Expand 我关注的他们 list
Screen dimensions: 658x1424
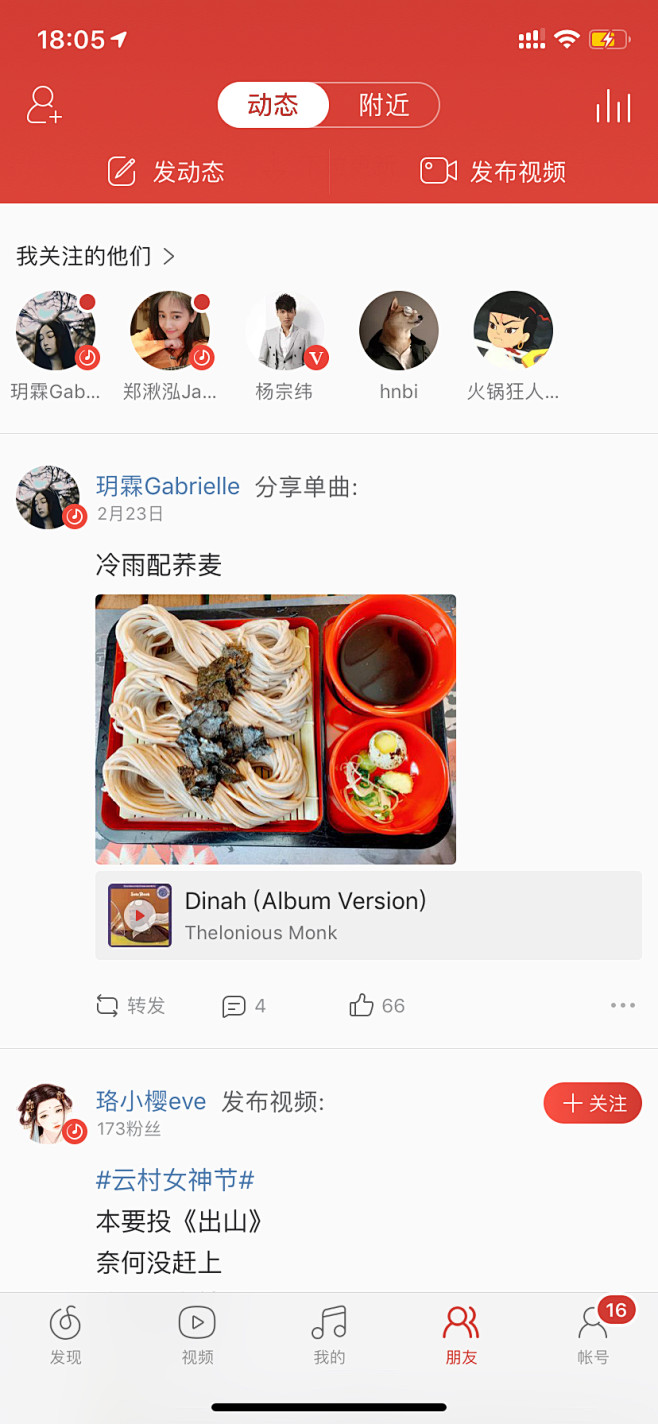click(96, 257)
